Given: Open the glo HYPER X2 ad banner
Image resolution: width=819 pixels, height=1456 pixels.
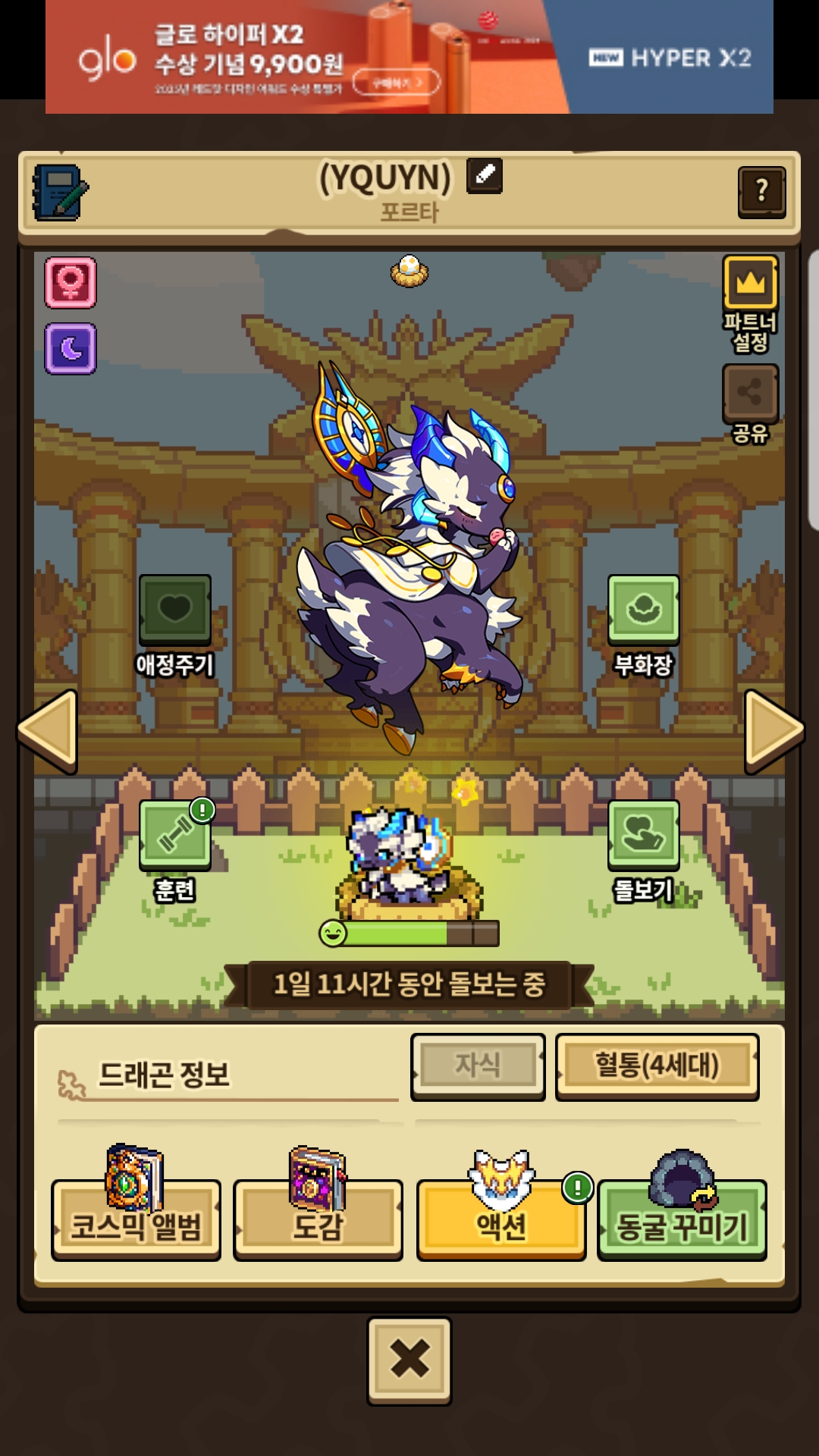Looking at the screenshot, I should click(409, 57).
